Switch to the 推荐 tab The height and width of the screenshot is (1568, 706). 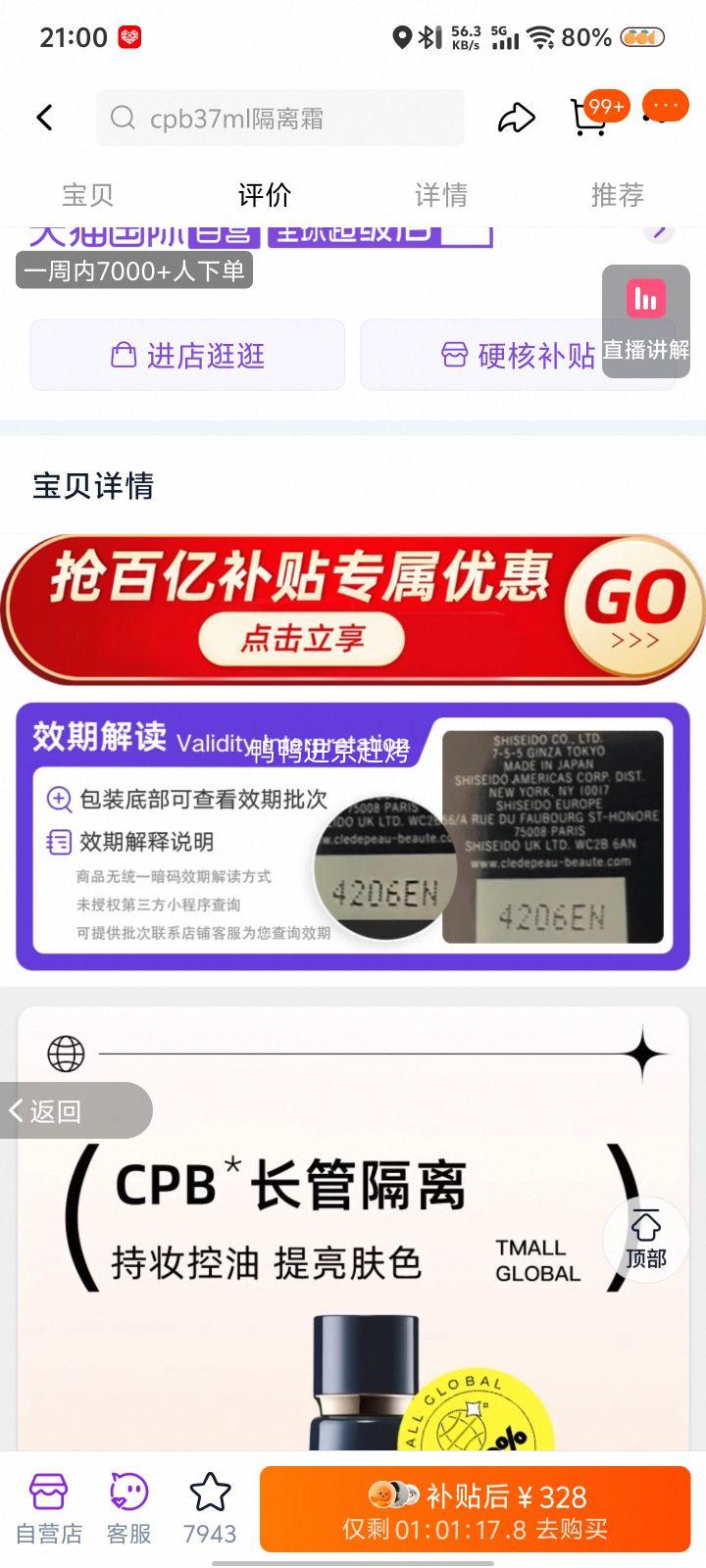click(x=617, y=194)
